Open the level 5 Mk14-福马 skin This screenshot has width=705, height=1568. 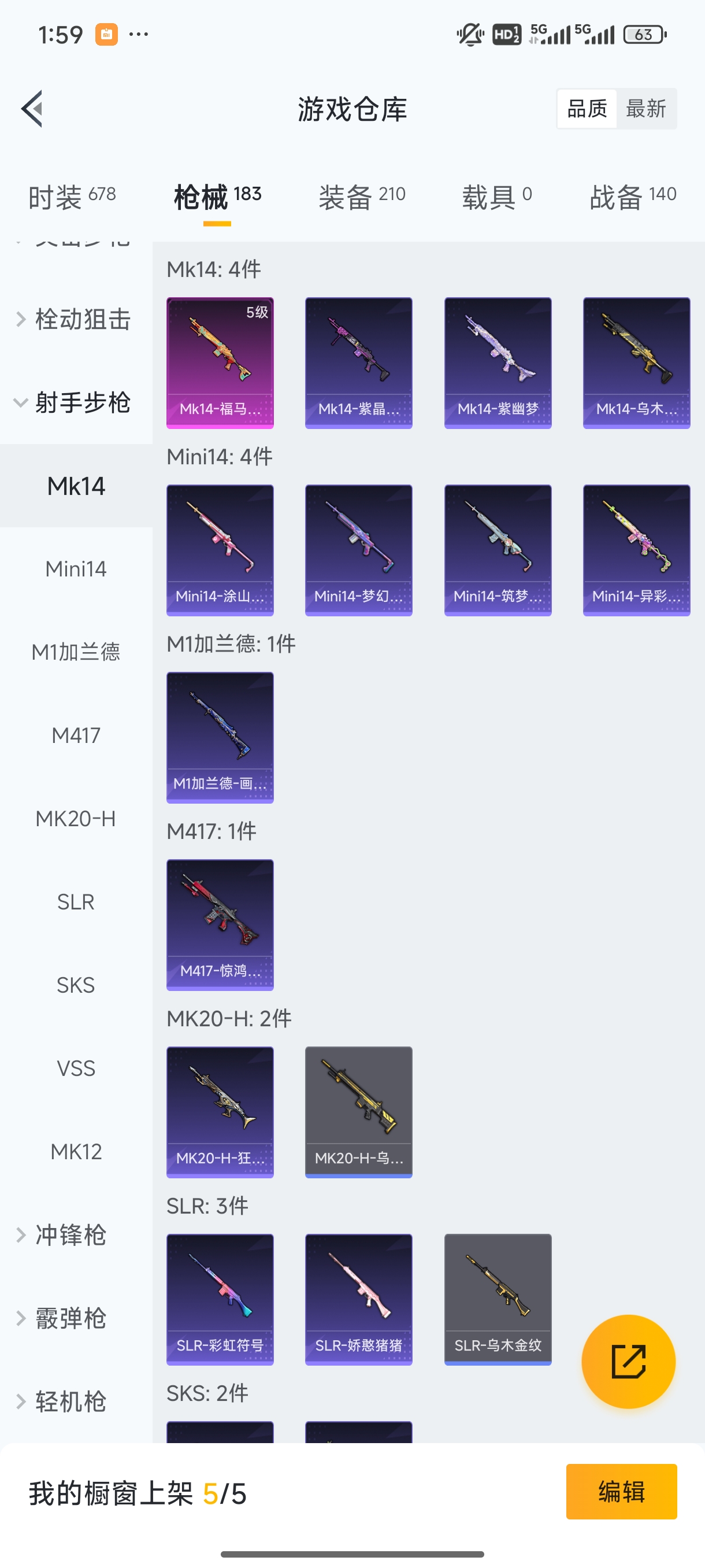click(x=220, y=363)
